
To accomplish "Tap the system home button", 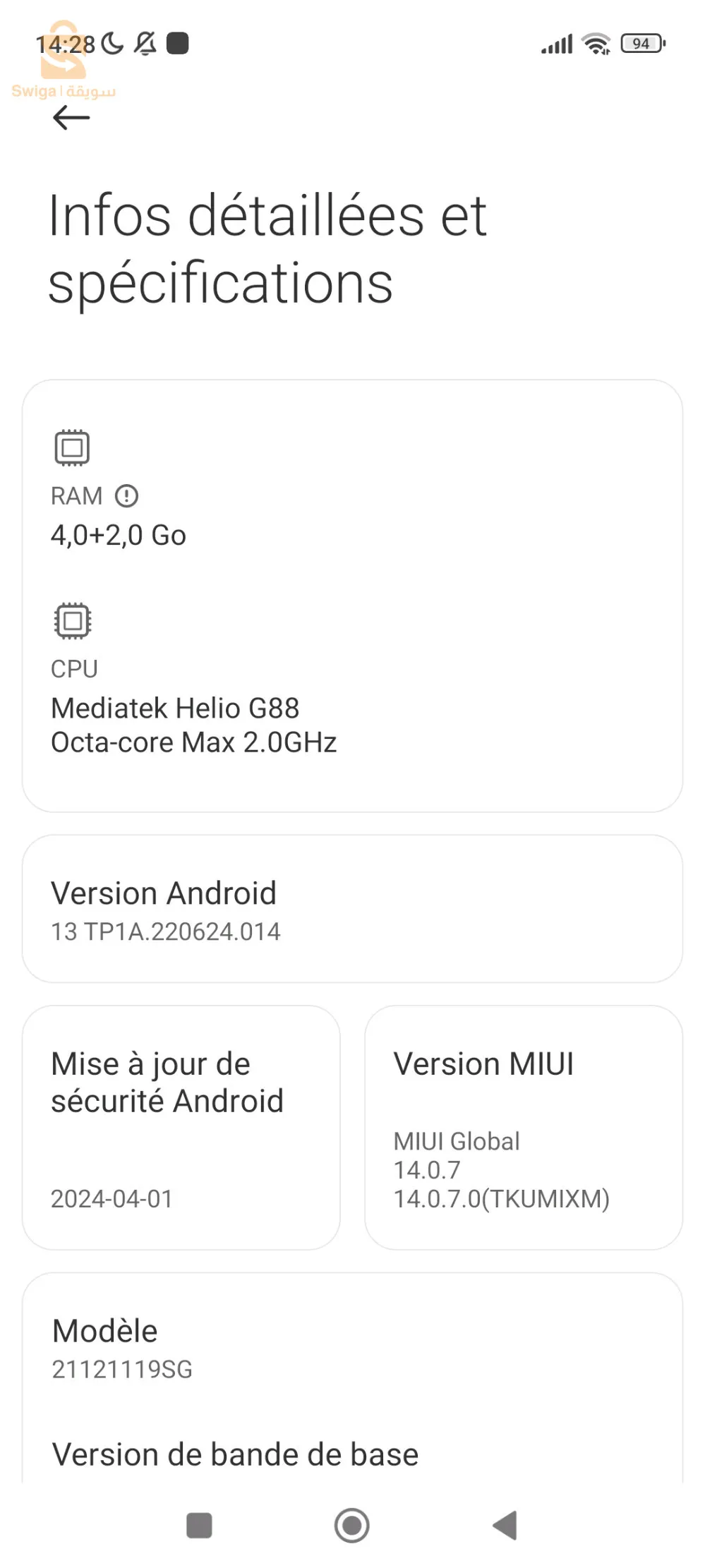I will (x=351, y=1525).
